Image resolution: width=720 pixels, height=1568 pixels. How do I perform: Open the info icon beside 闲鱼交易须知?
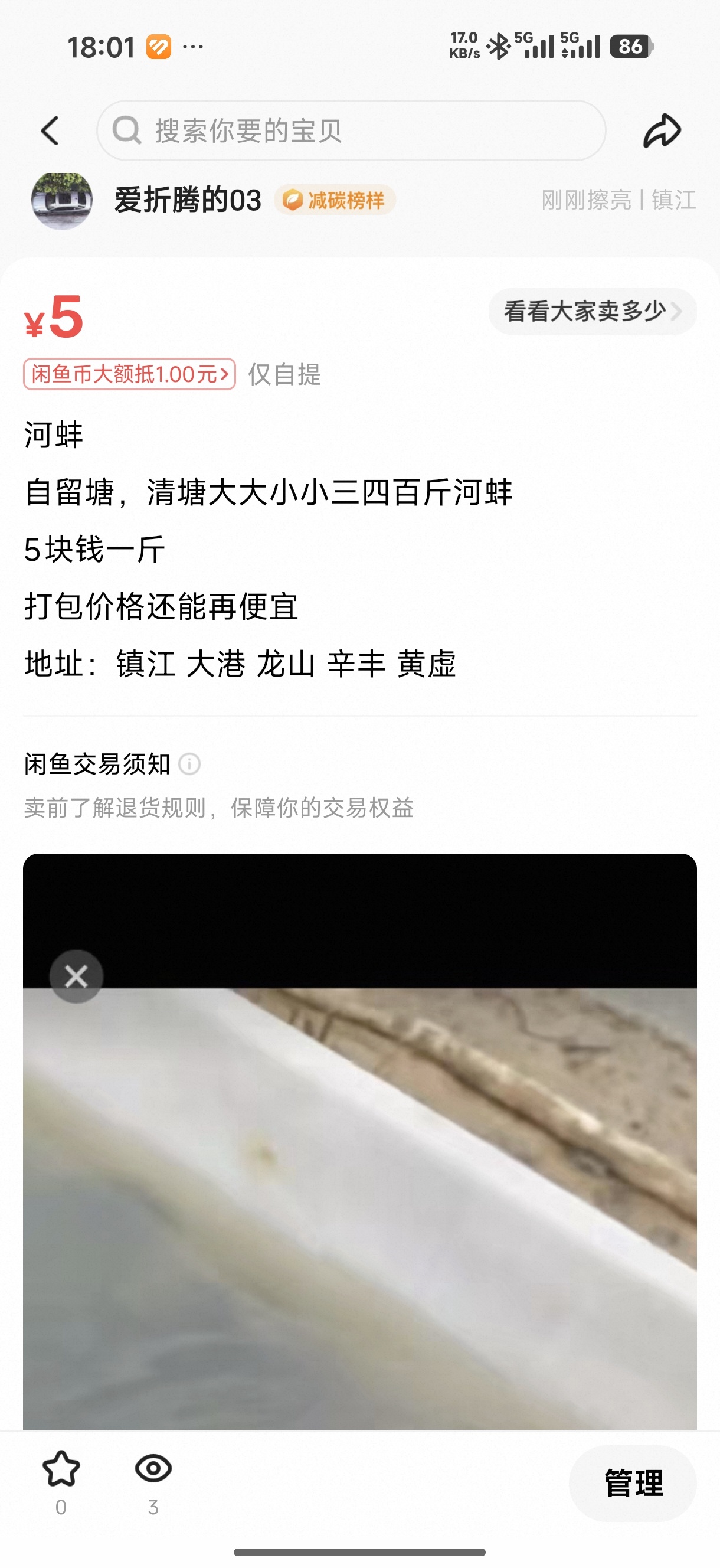189,764
